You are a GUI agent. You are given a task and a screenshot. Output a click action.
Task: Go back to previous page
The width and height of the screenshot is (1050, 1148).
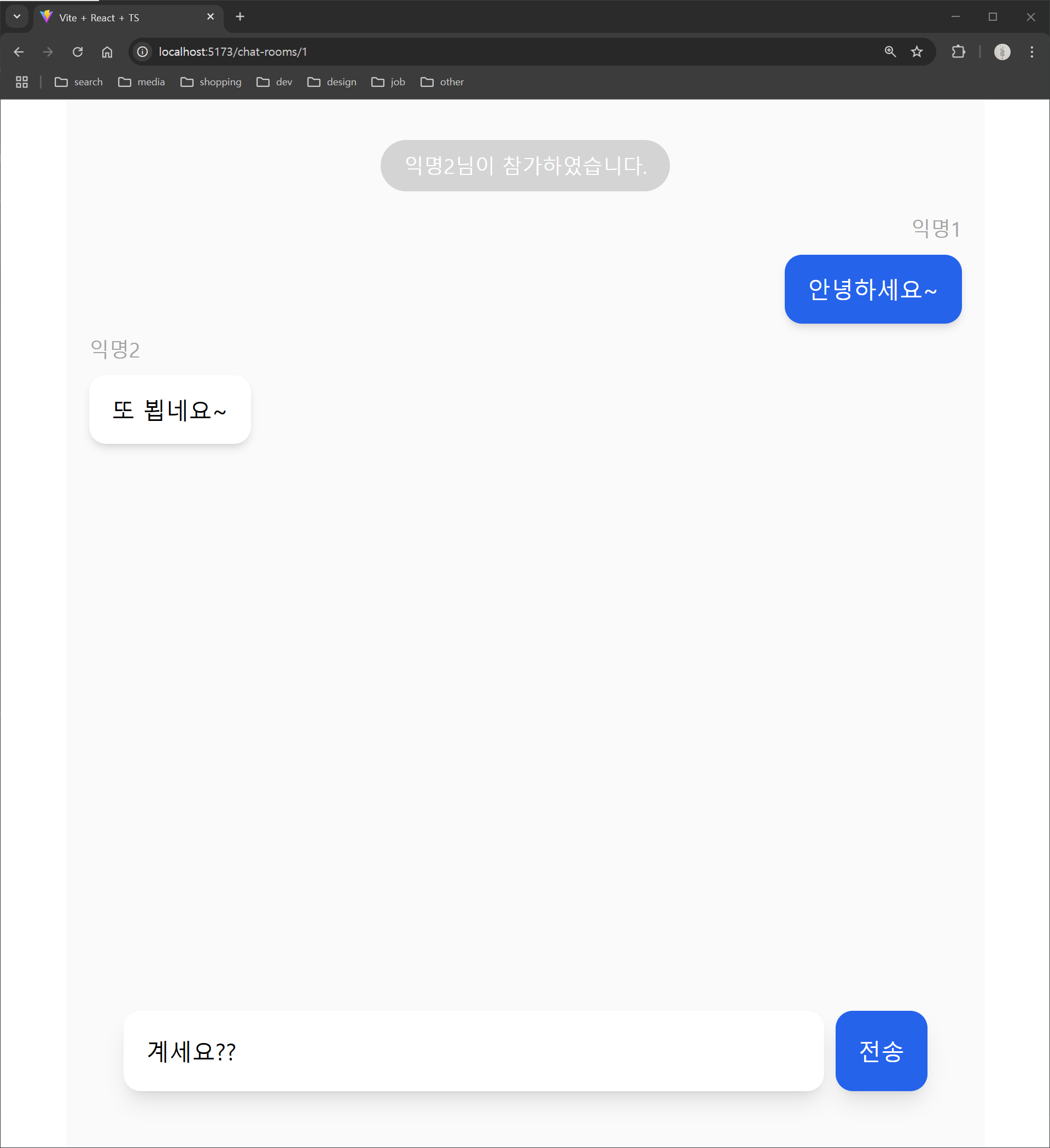click(19, 52)
